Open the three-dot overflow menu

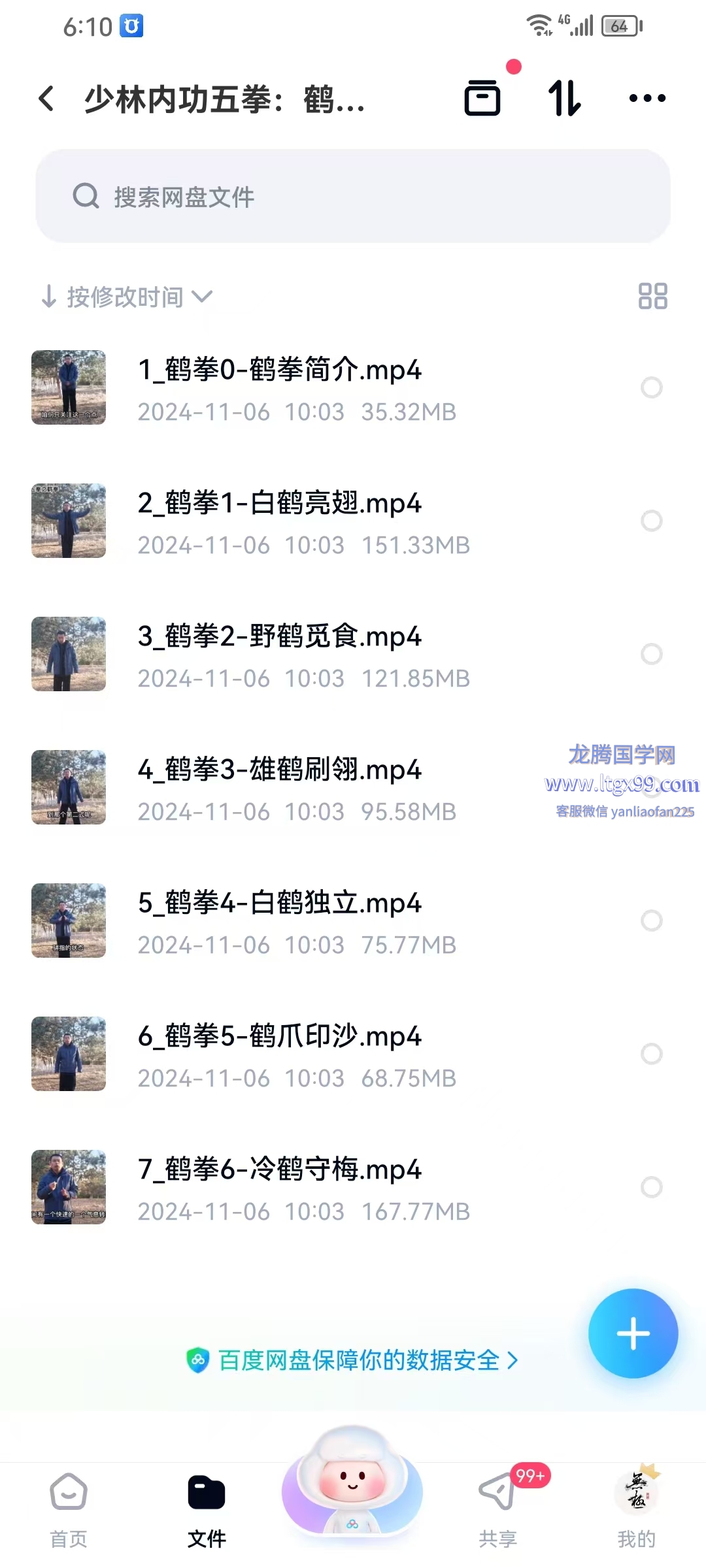(x=647, y=99)
